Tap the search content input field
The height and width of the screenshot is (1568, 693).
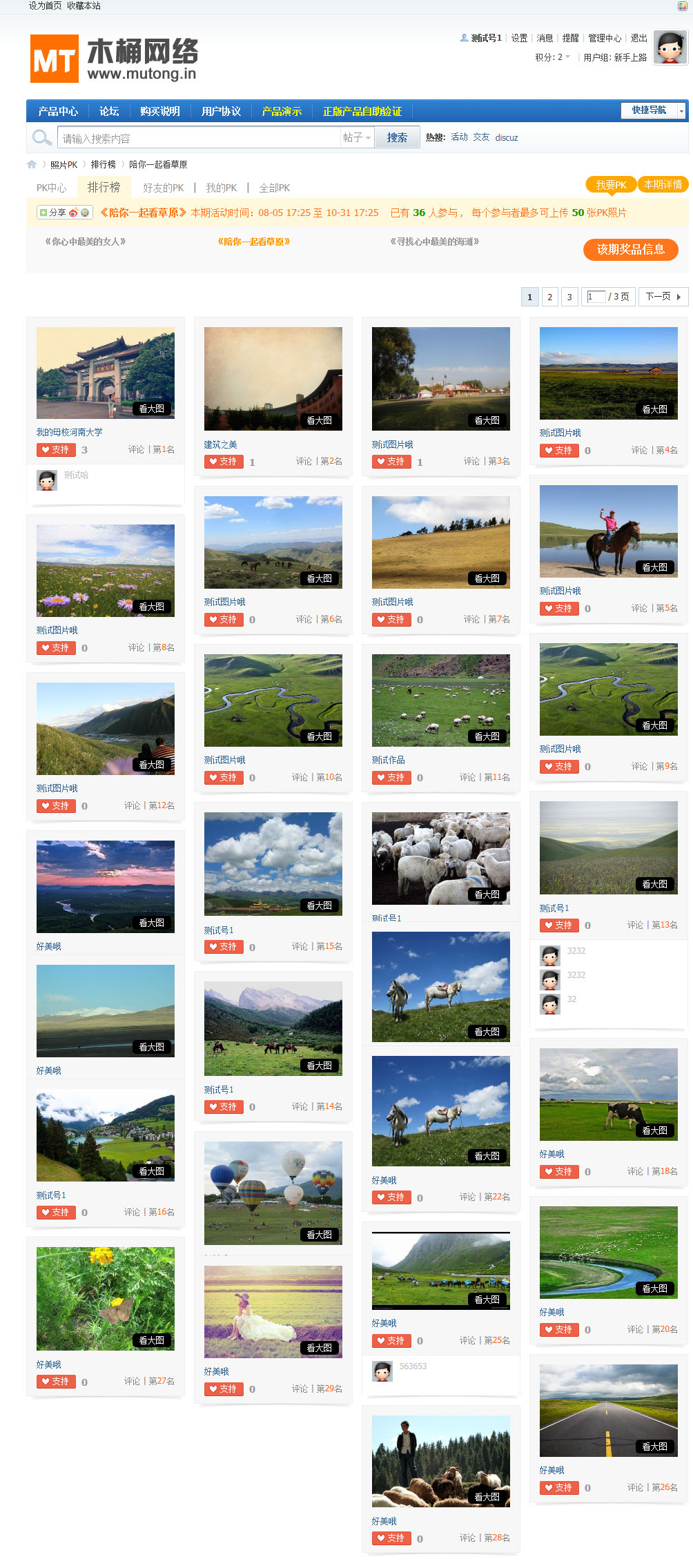click(199, 138)
